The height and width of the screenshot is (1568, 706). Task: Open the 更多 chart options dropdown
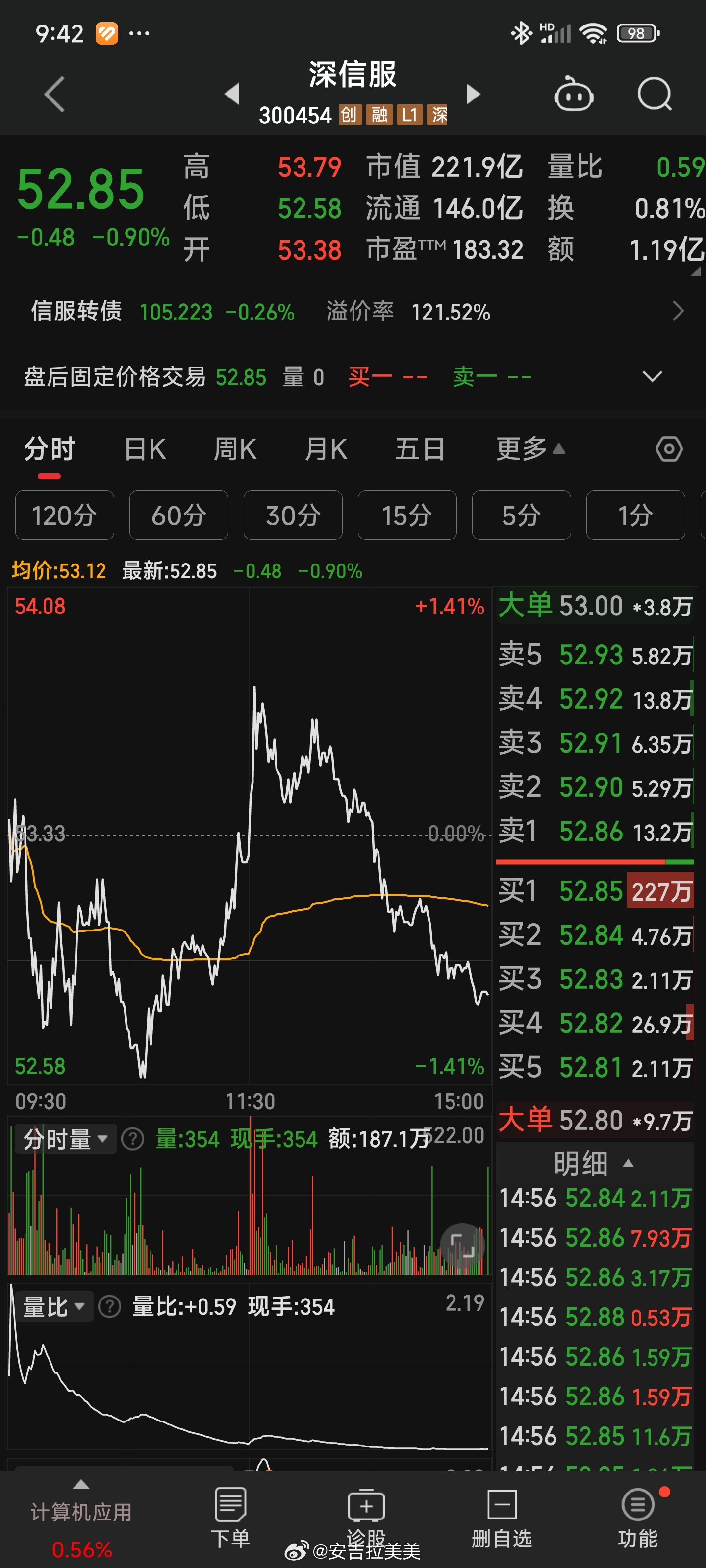click(529, 449)
